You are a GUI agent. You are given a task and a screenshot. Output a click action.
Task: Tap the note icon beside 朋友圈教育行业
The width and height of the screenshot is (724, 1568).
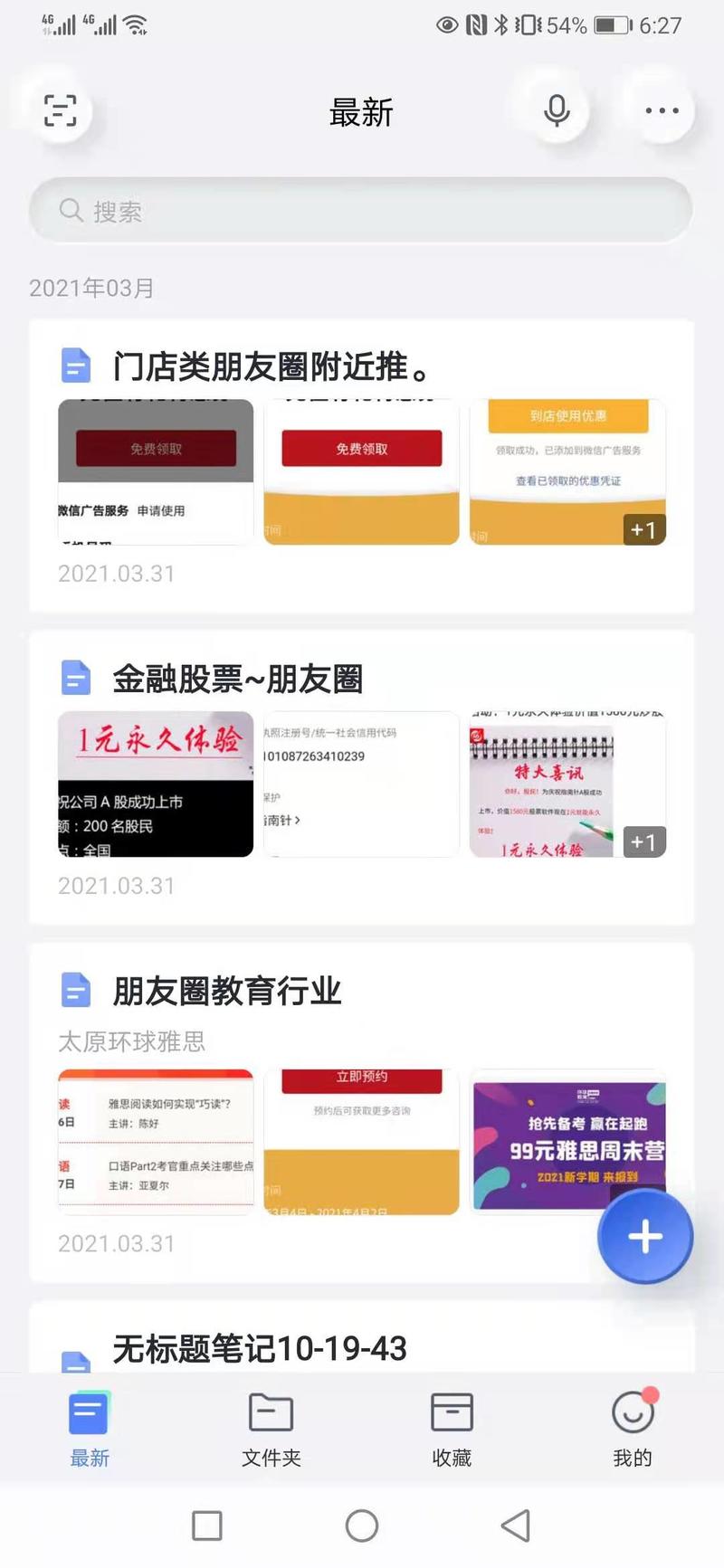pos(77,990)
